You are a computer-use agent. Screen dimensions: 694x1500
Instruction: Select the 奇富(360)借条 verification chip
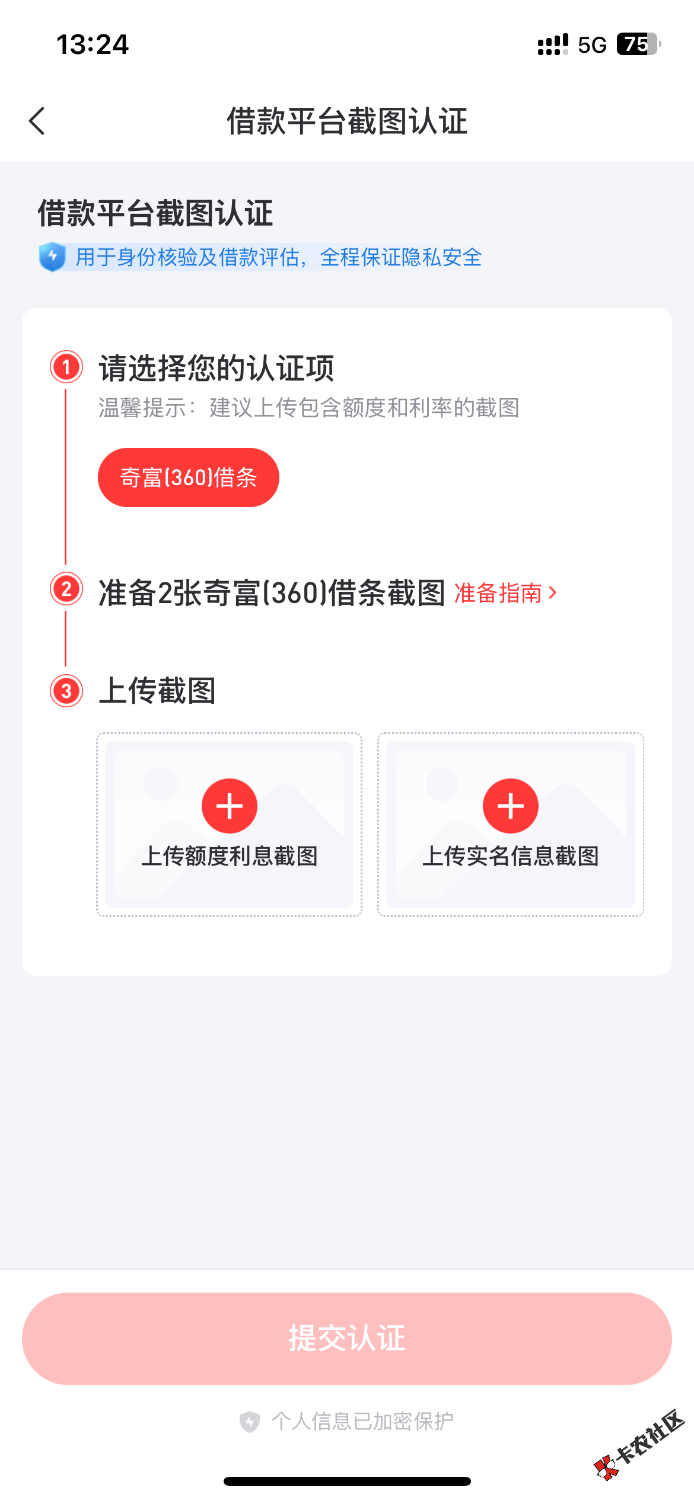pos(188,478)
